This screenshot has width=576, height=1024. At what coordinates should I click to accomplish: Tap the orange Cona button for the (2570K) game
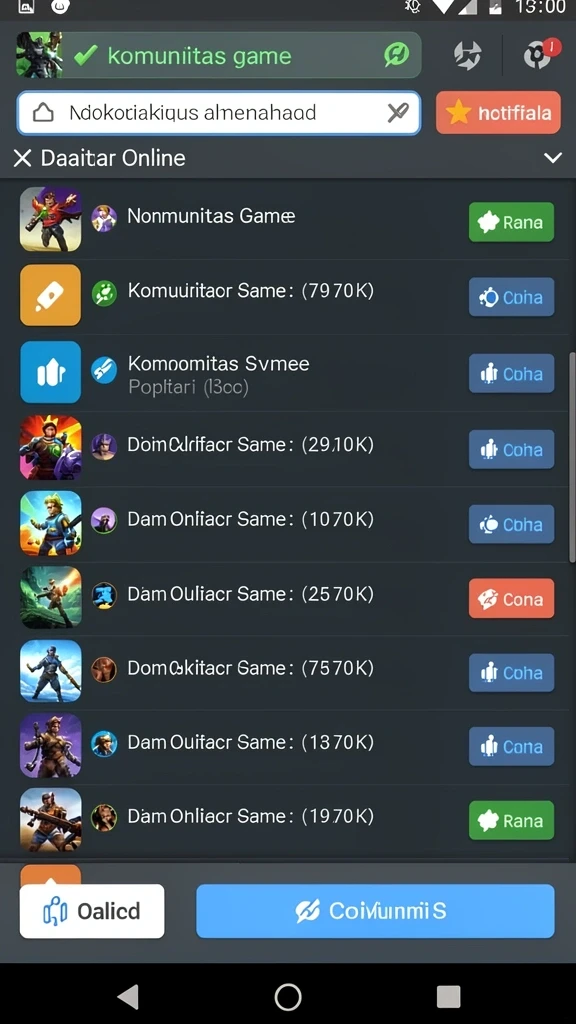[511, 599]
